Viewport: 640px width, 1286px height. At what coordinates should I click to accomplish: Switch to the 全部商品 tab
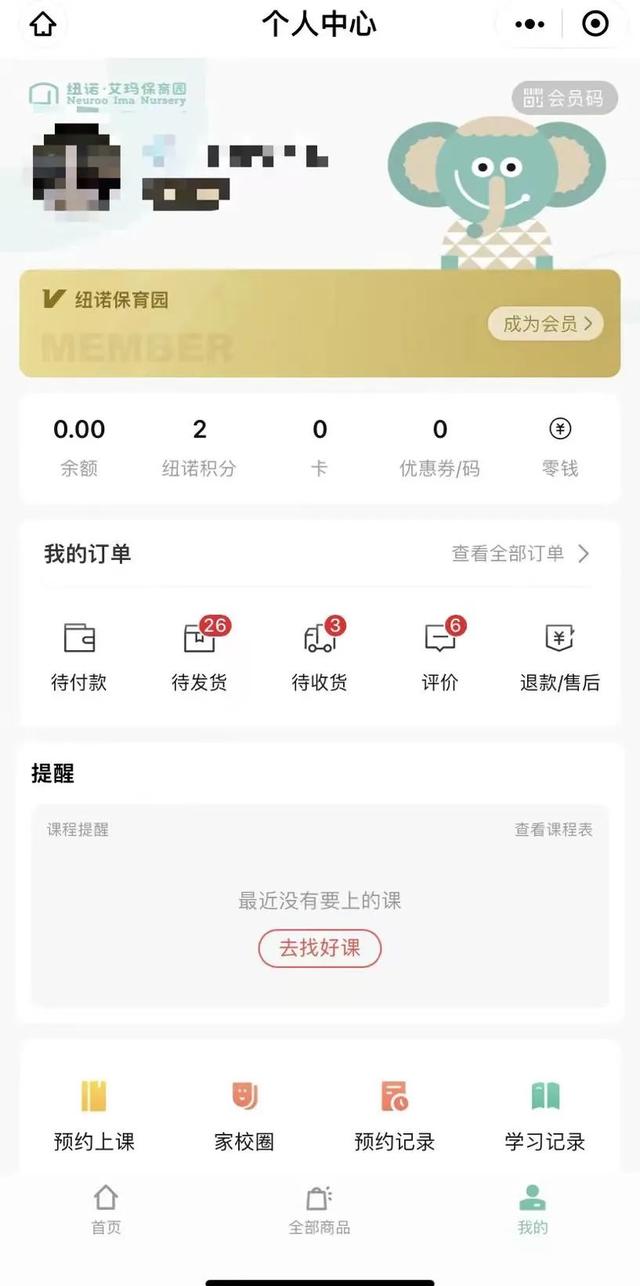click(320, 1210)
